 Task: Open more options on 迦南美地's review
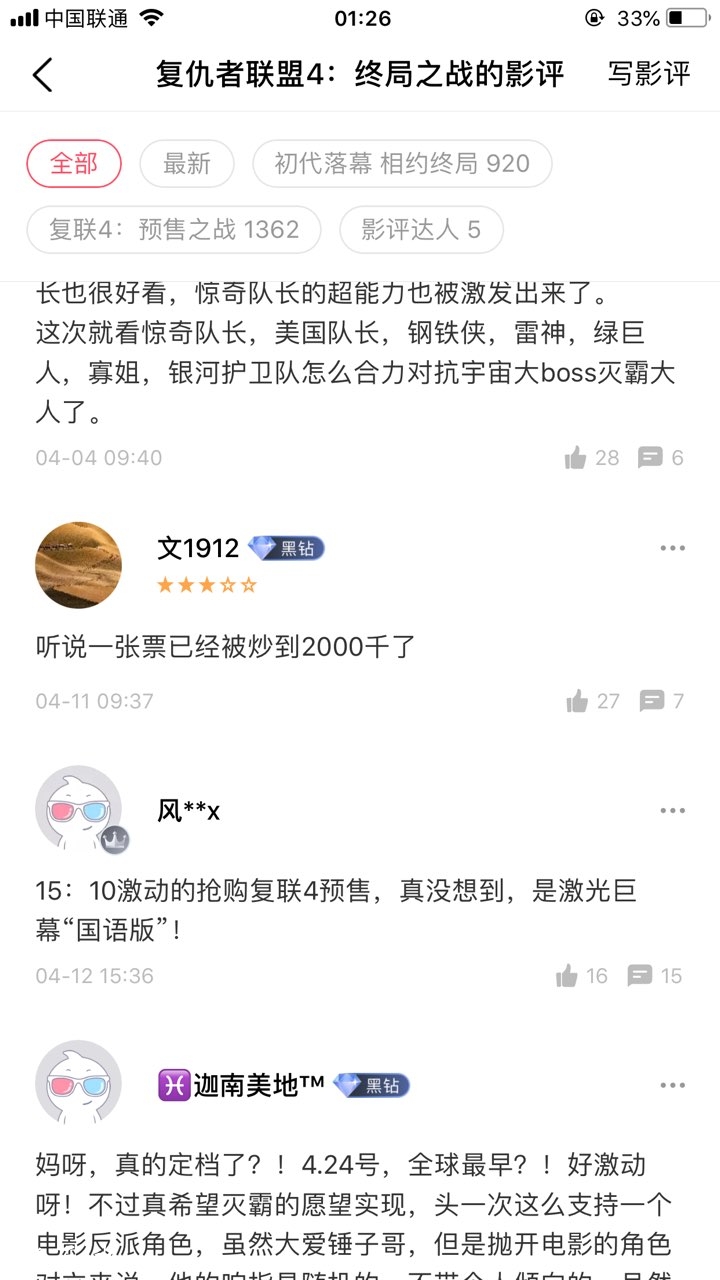672,1085
